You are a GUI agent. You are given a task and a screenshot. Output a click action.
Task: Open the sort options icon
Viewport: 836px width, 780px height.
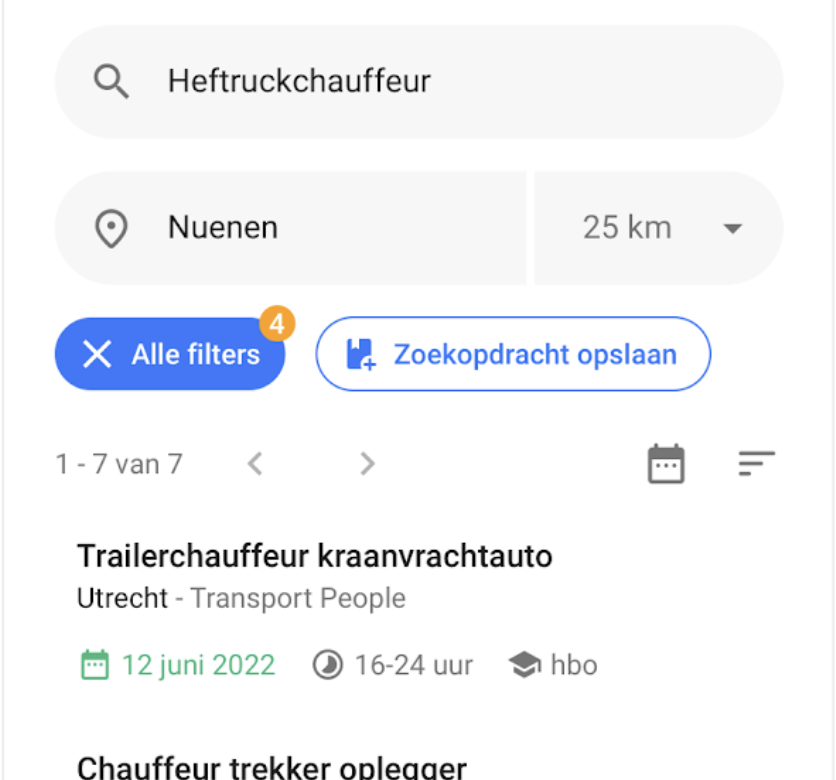coord(756,463)
